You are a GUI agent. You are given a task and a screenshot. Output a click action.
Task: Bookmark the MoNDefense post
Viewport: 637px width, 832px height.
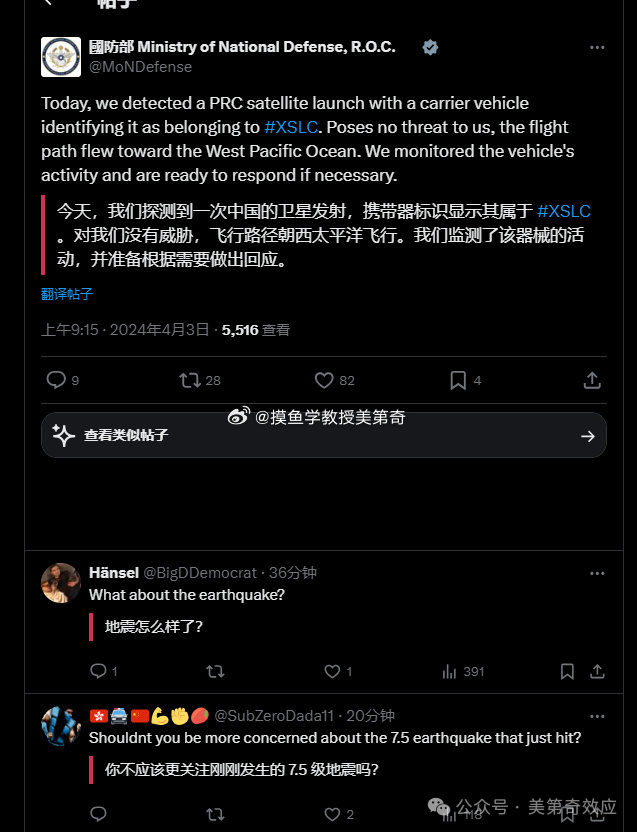point(458,380)
